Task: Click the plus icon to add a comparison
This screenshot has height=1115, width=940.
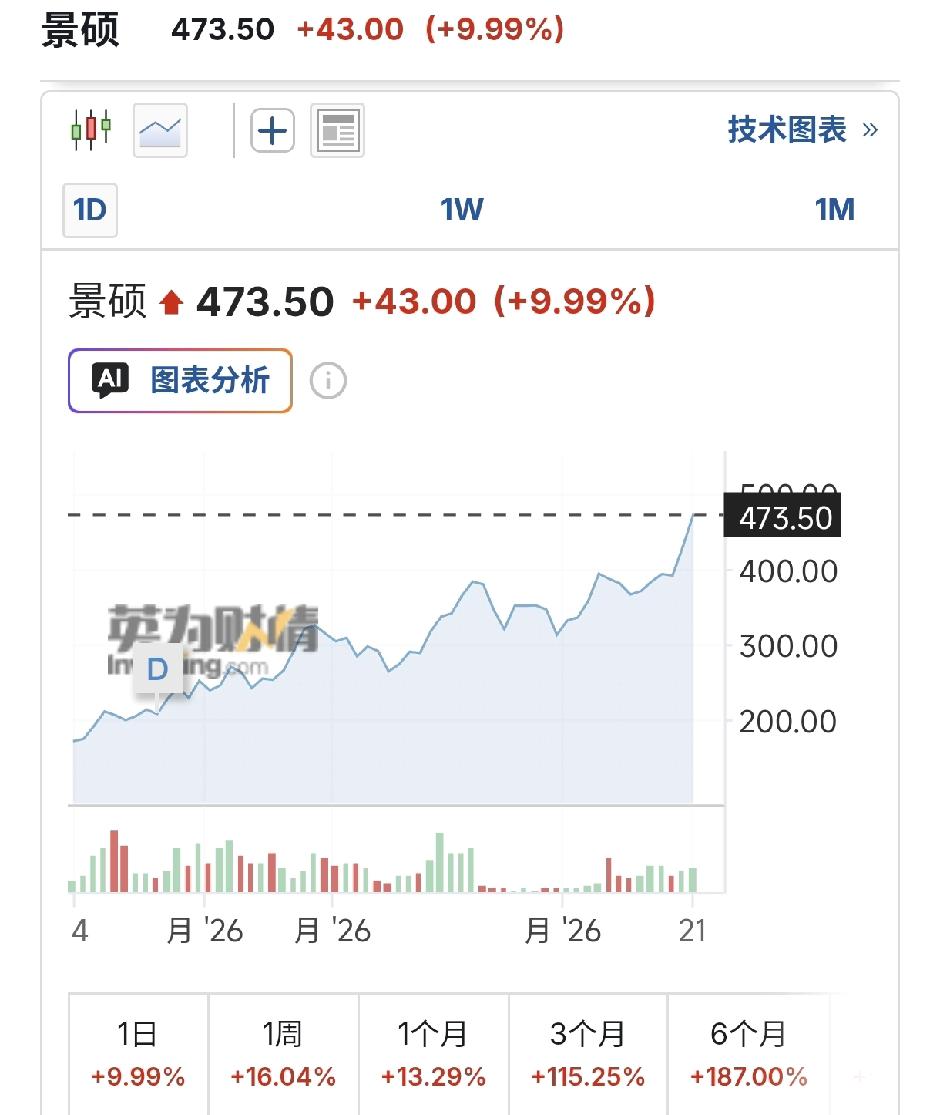Action: [x=271, y=130]
